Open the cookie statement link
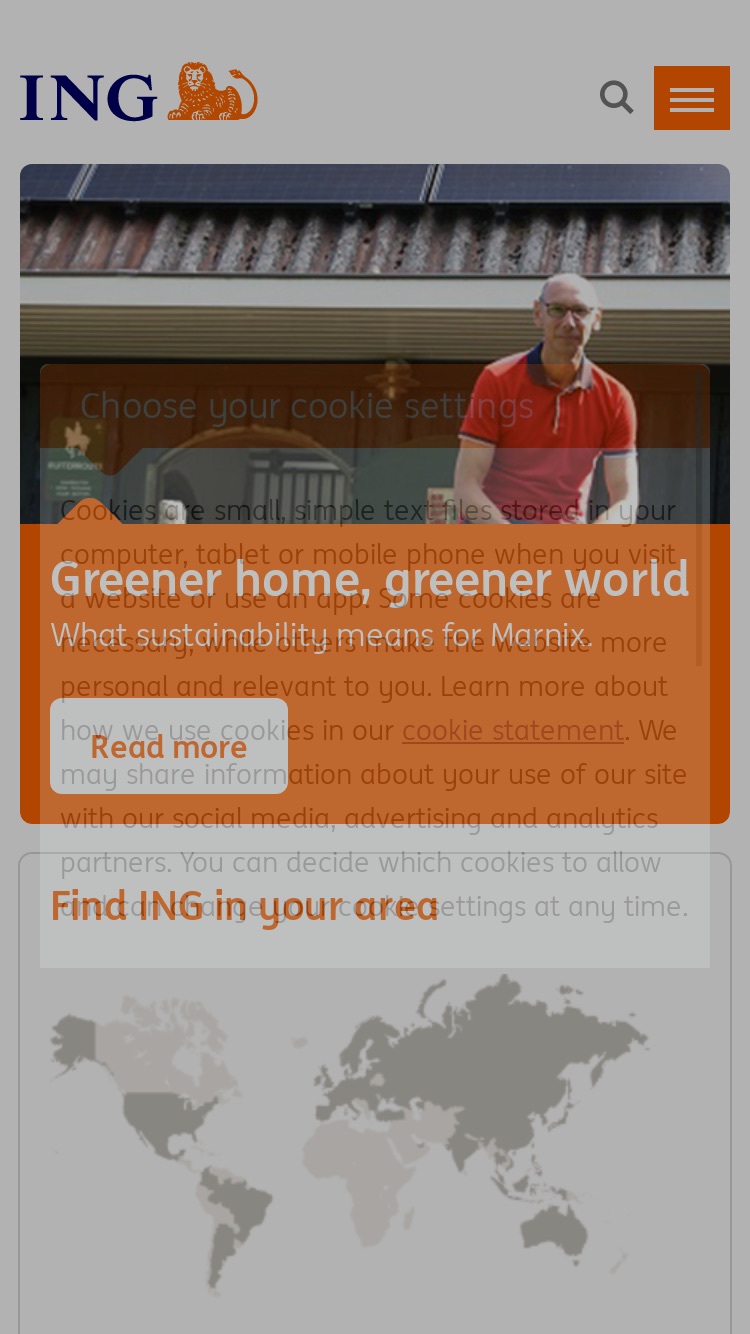750x1334 pixels. point(513,730)
